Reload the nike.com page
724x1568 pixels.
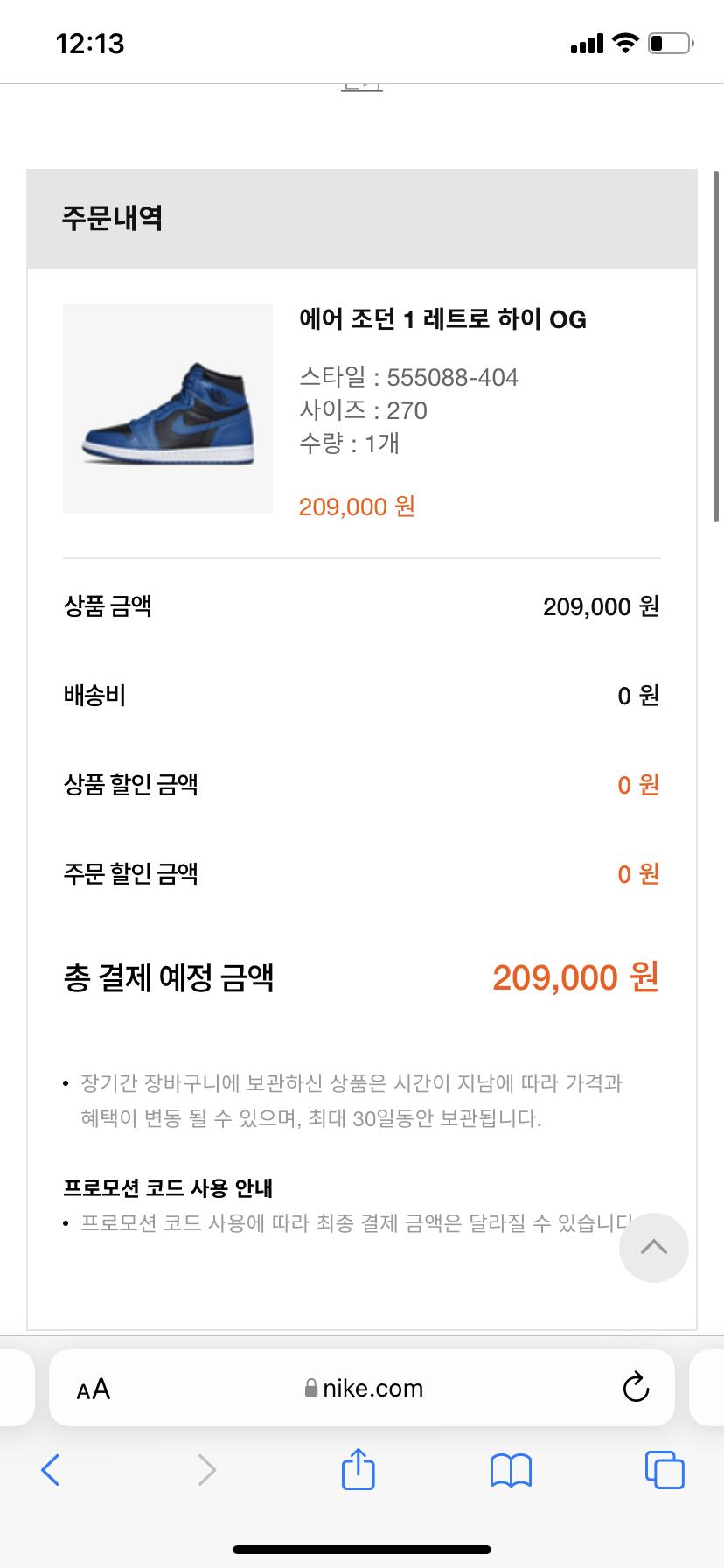(x=635, y=1388)
